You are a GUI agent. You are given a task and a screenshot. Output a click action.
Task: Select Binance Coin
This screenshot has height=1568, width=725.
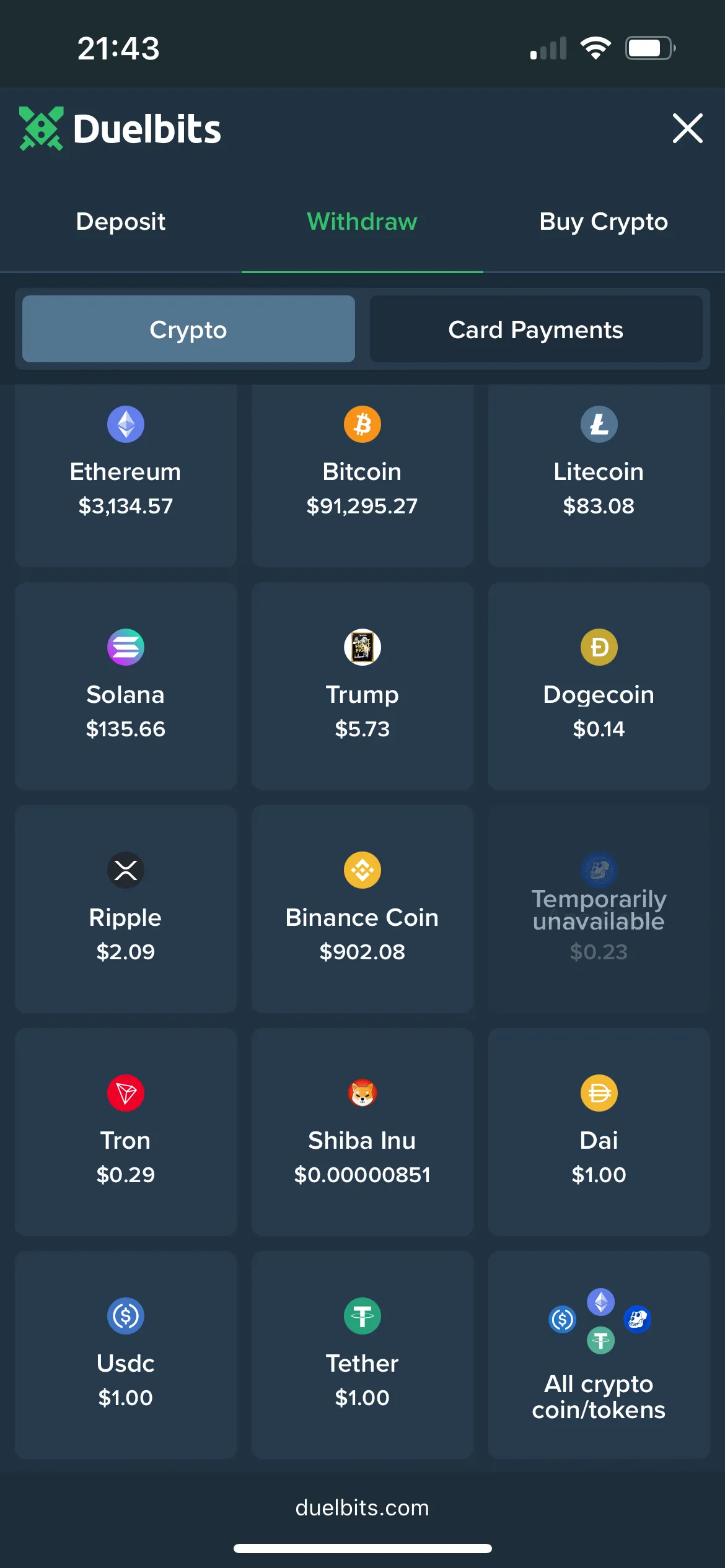tap(362, 909)
